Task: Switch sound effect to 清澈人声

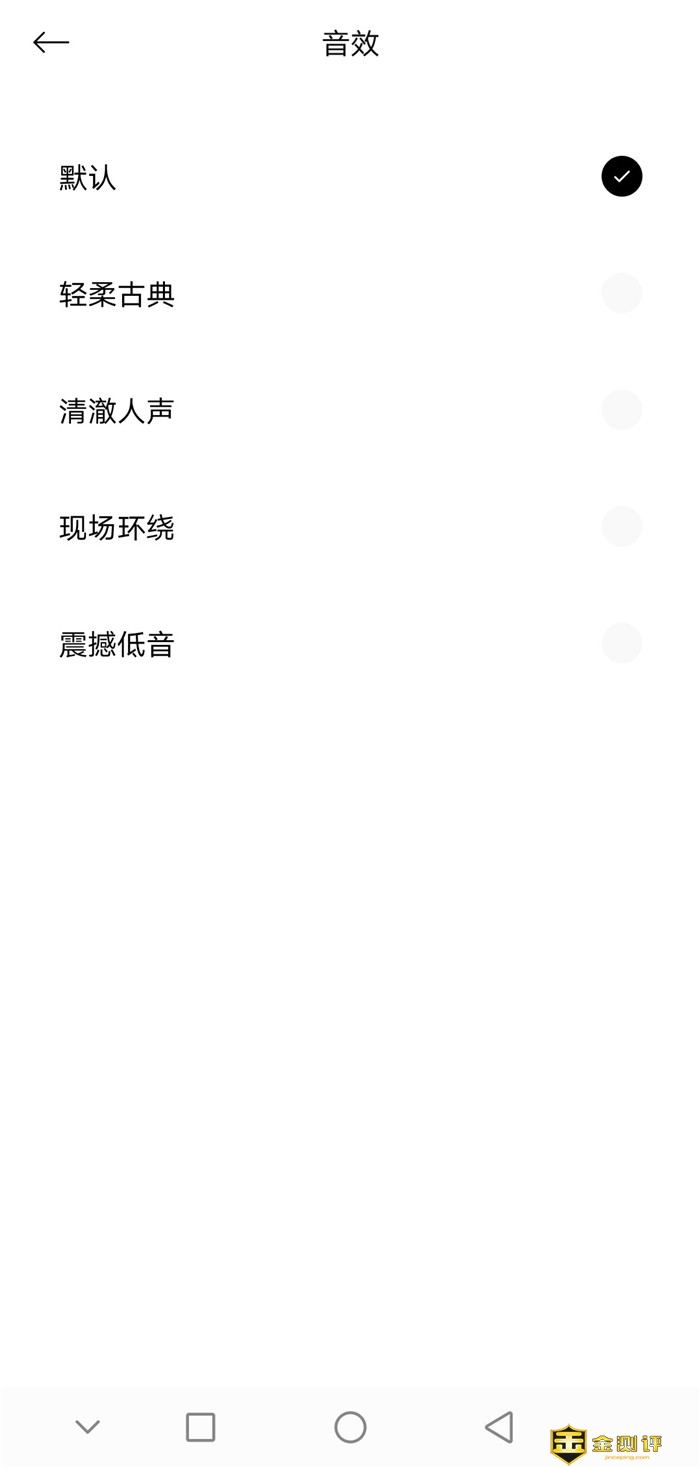Action: (x=621, y=410)
